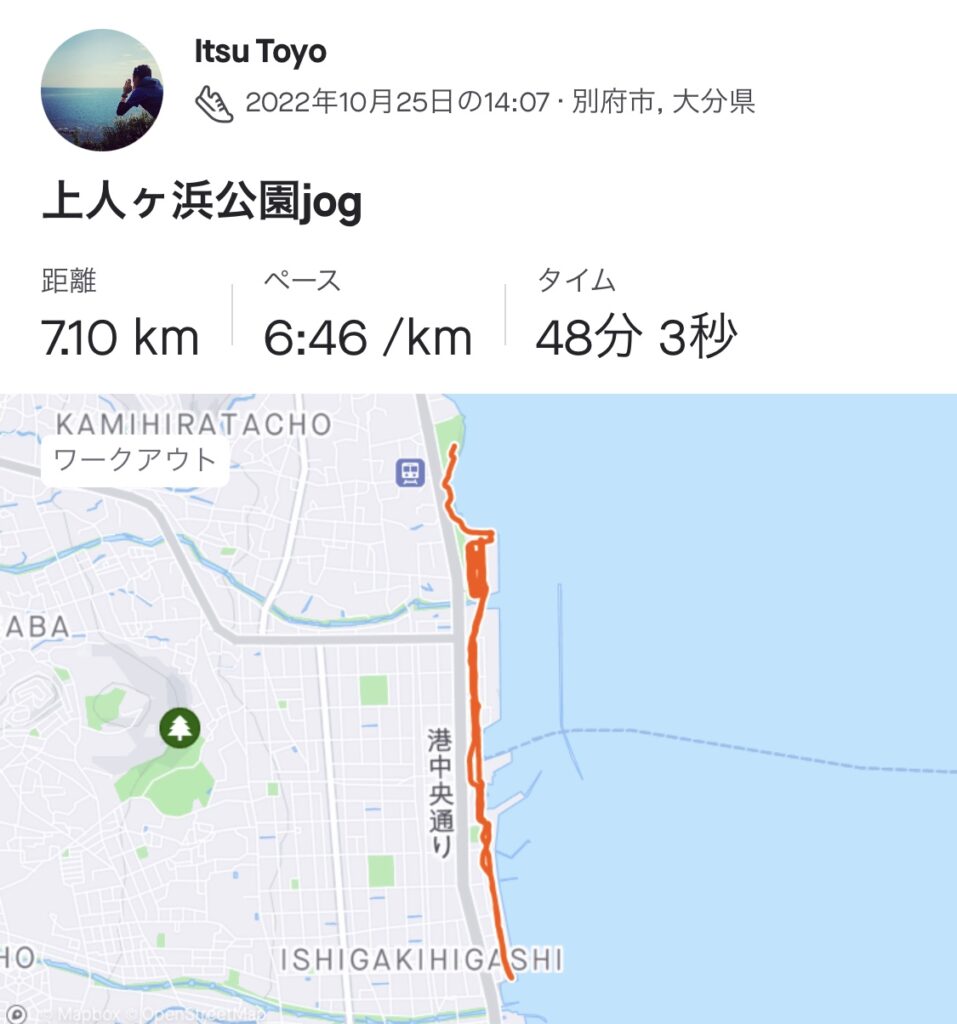Open Itsu Toyo's profile picture

(x=102, y=90)
